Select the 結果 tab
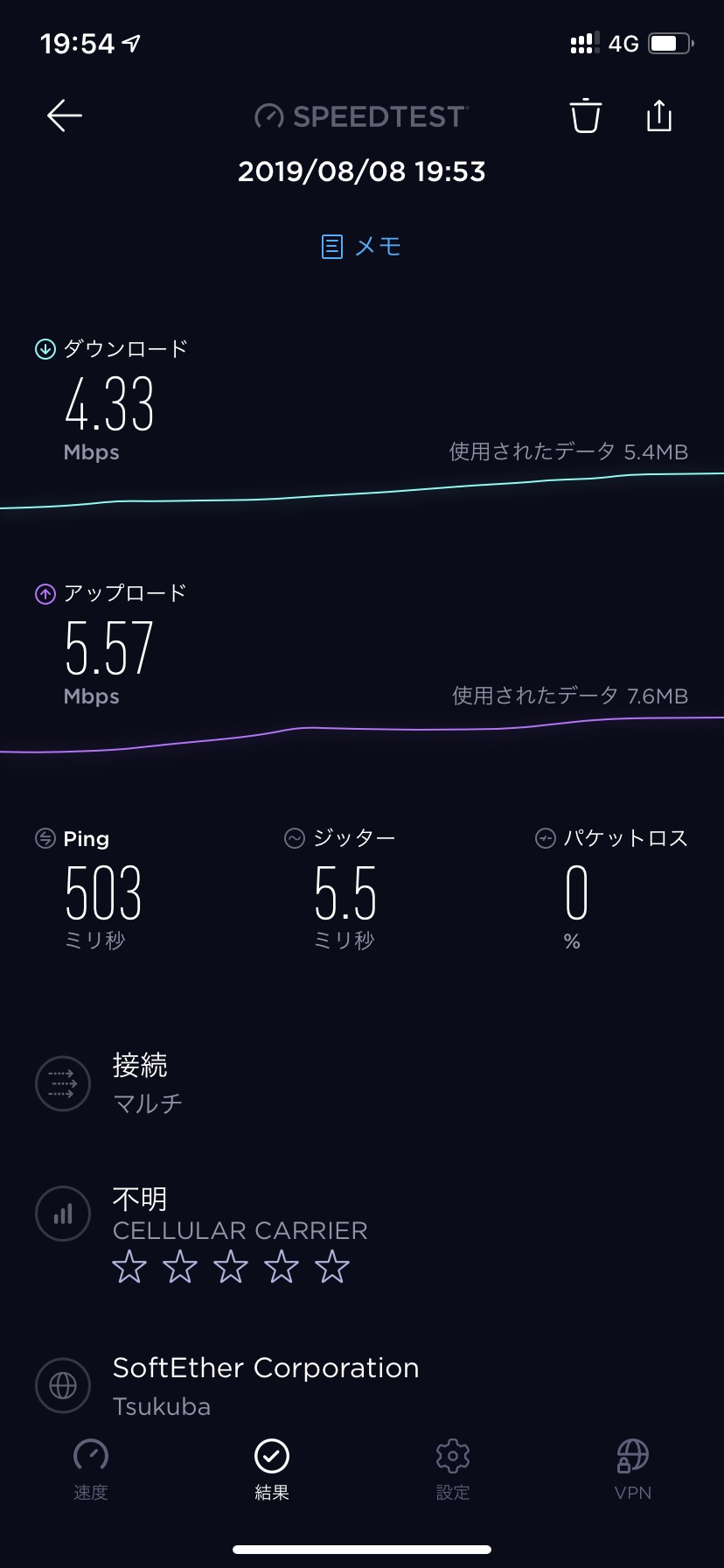724x1568 pixels. coord(272,1470)
